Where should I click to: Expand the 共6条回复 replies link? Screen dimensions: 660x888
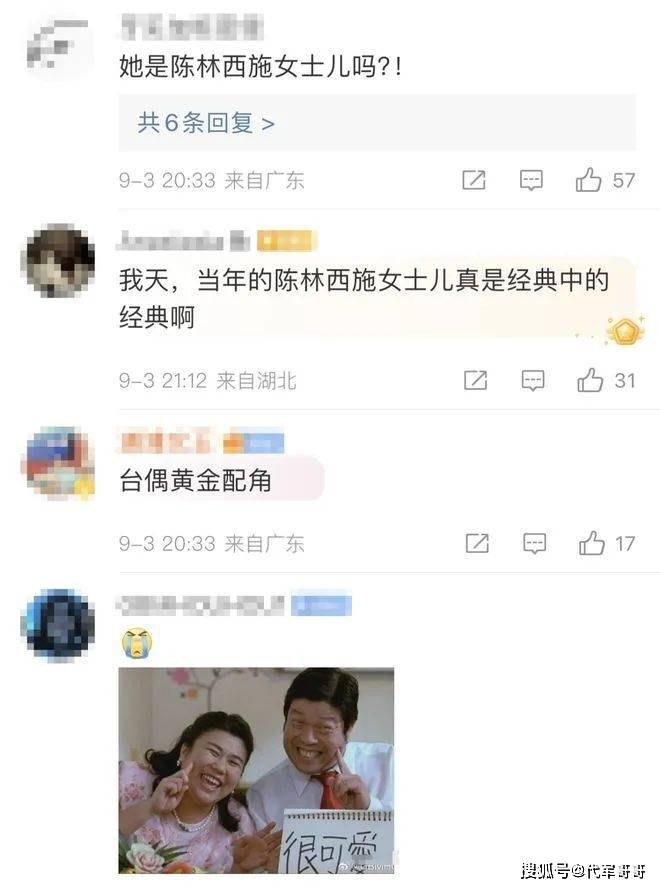[206, 123]
